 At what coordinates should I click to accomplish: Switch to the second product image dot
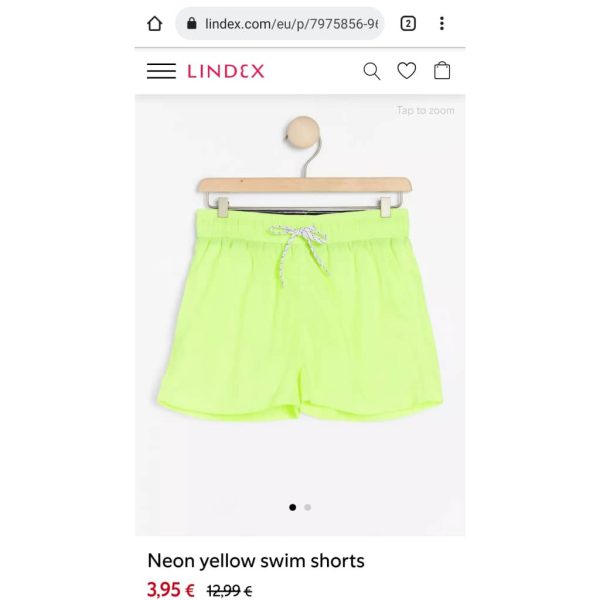click(308, 507)
